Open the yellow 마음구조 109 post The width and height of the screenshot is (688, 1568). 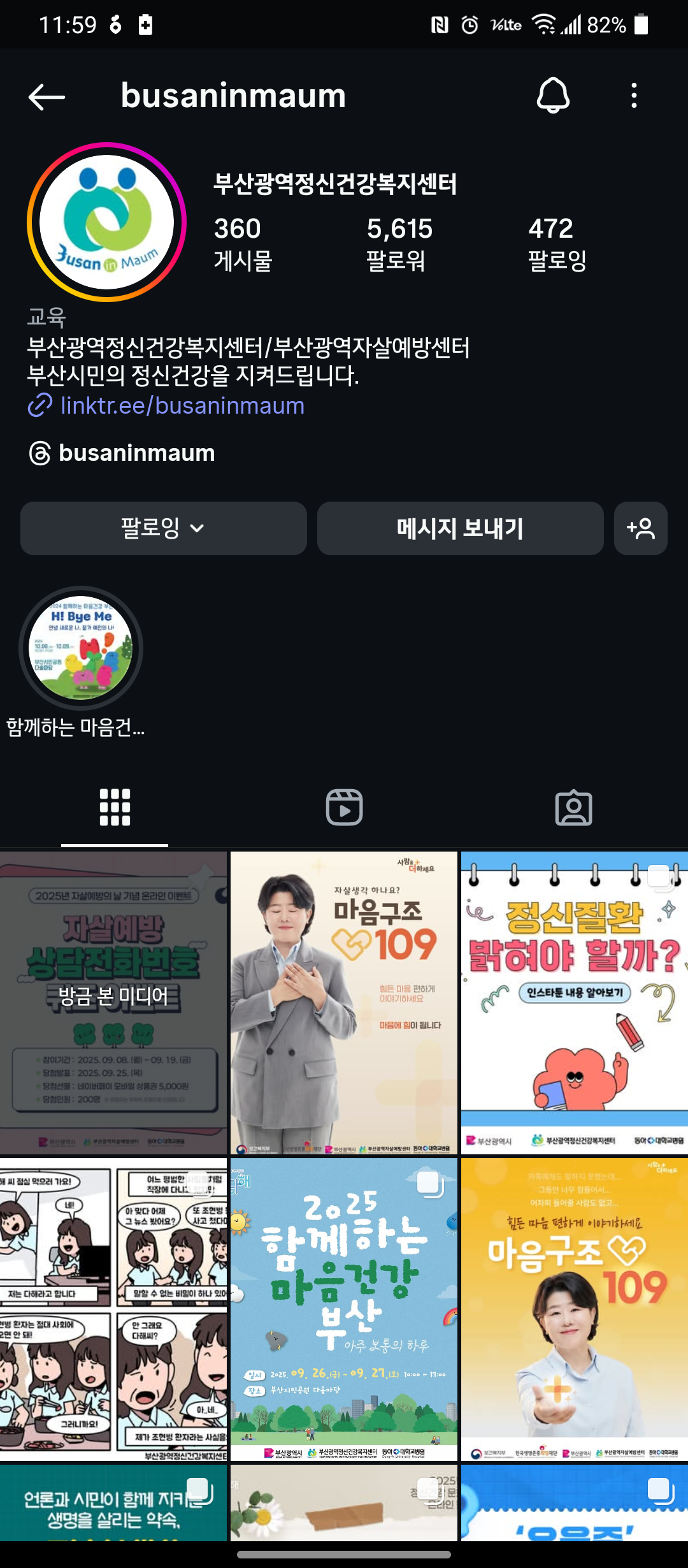pyautogui.click(x=574, y=1309)
